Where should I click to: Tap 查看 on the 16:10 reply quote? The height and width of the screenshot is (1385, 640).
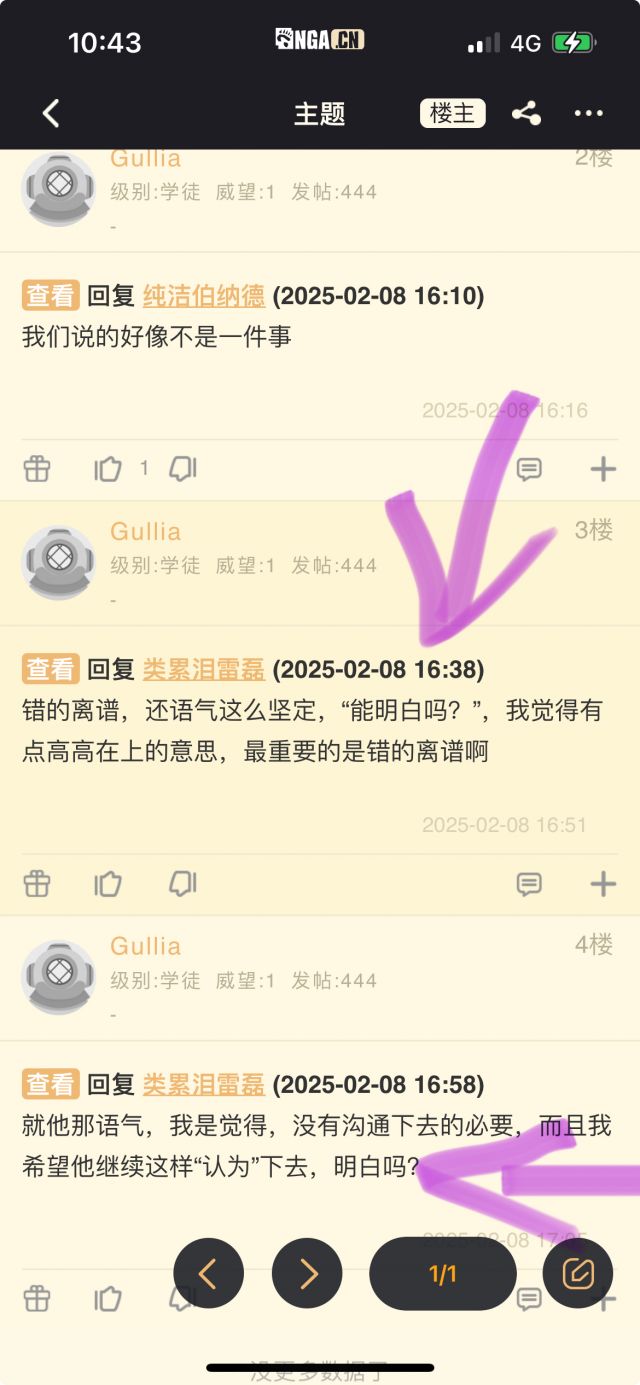(50, 295)
